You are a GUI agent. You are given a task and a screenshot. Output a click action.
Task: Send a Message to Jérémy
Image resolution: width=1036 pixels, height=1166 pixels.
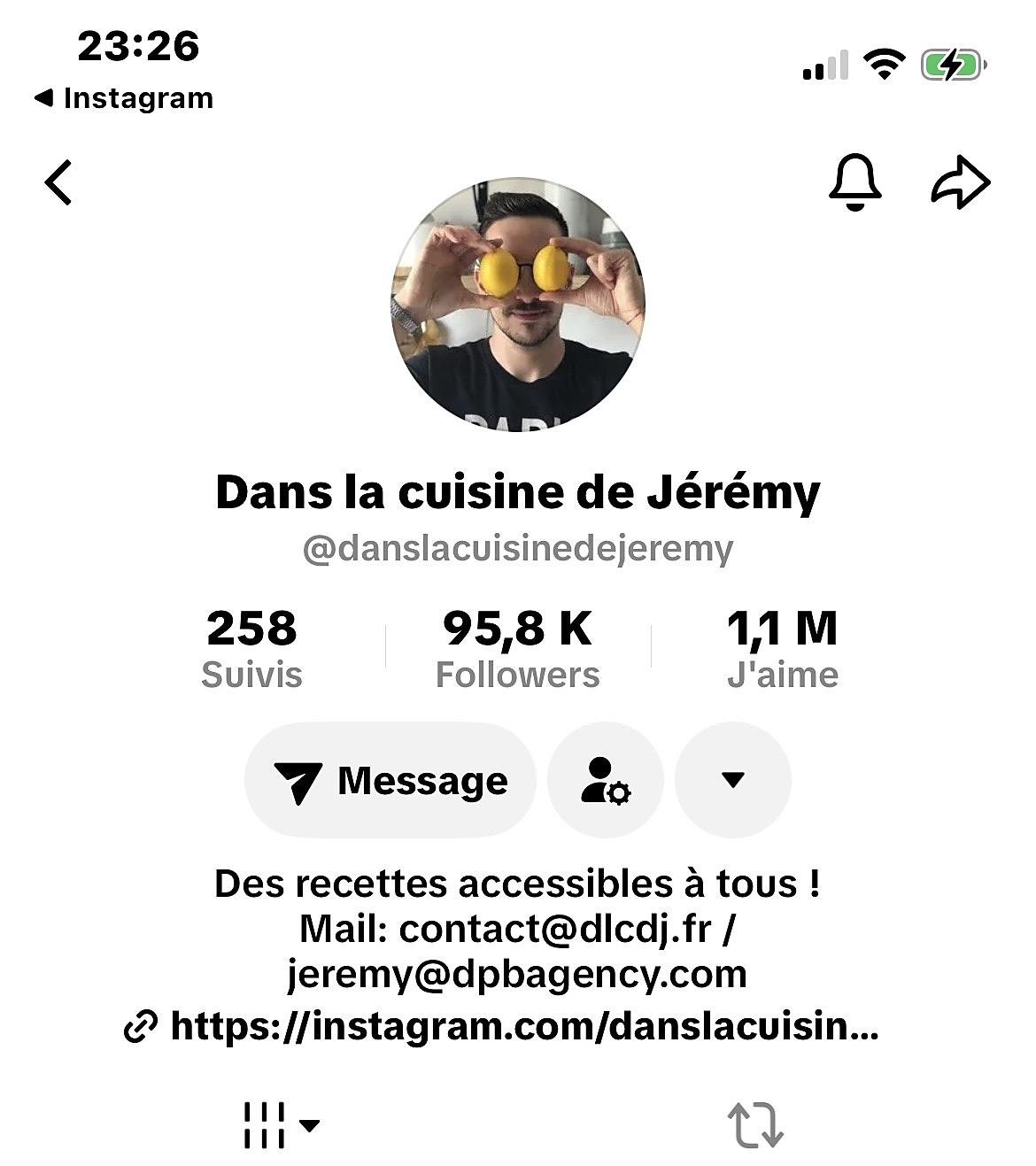point(390,780)
